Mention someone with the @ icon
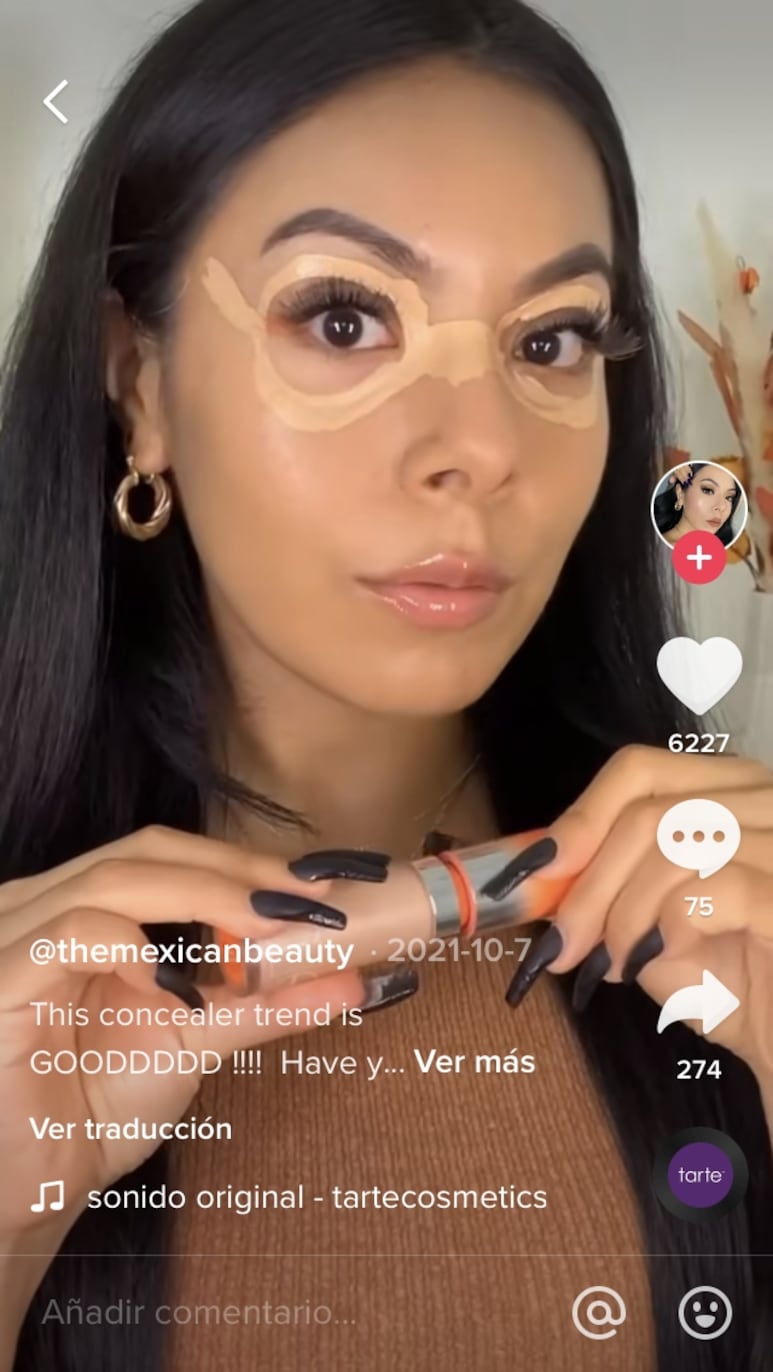Screen dimensions: 773x1372 click(x=598, y=1311)
